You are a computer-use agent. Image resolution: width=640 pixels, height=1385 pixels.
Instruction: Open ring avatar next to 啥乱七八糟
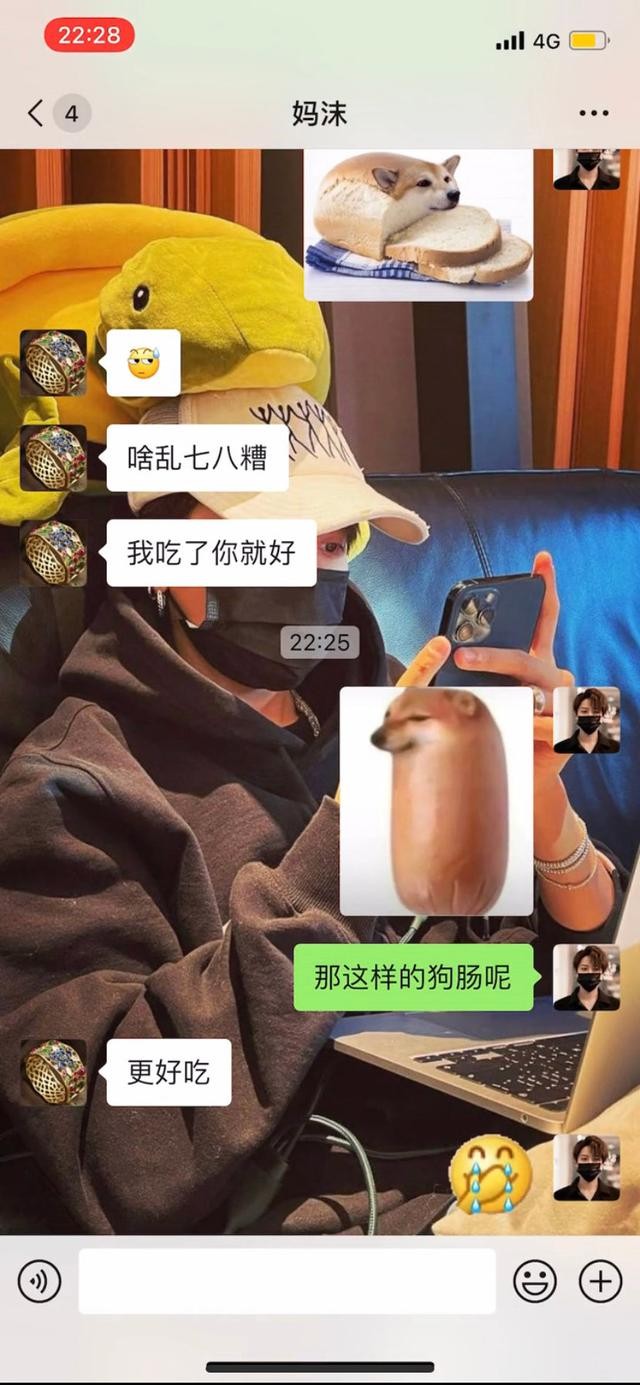(54, 458)
